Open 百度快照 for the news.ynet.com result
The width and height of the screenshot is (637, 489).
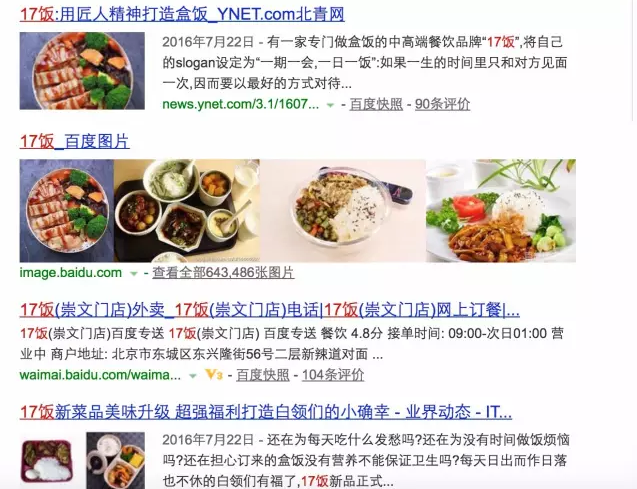click(378, 103)
